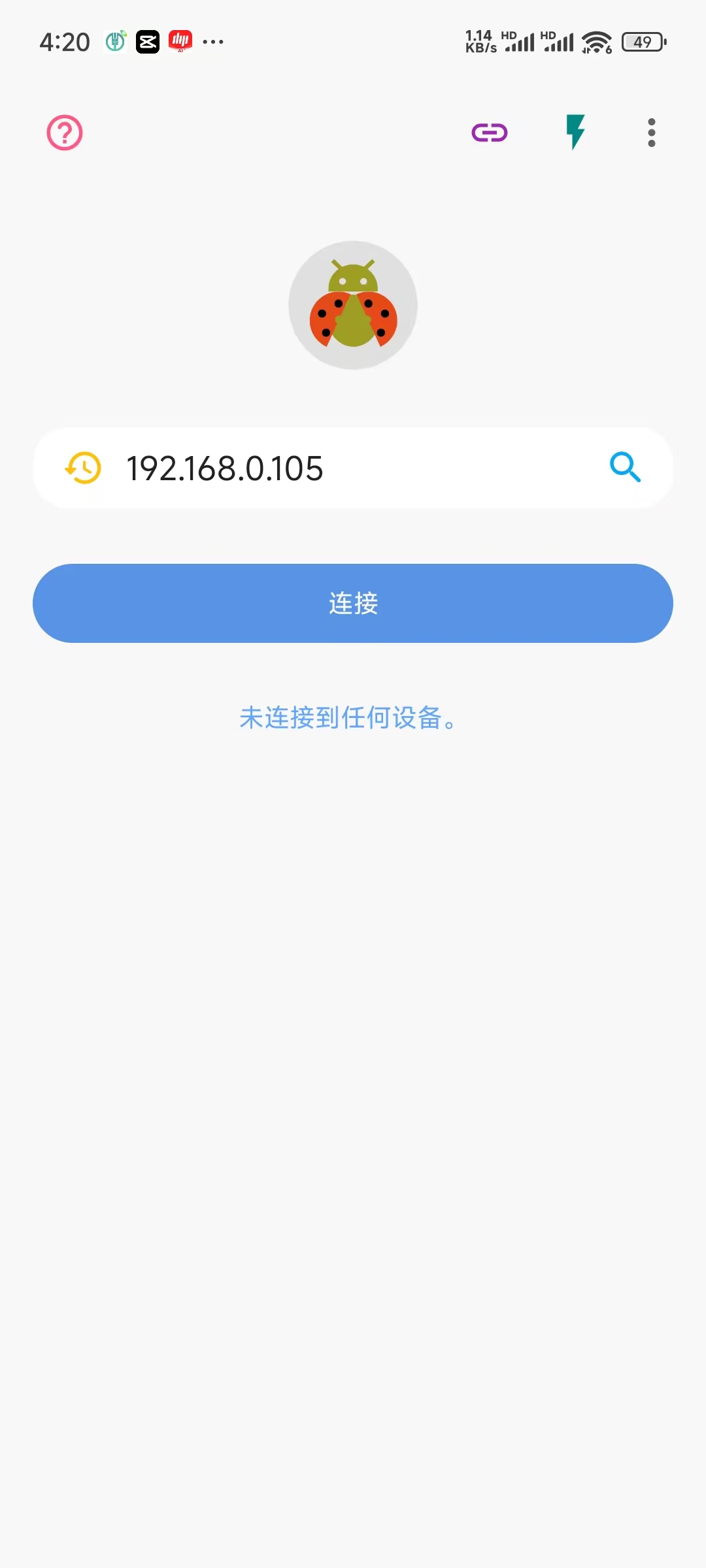Tap the purple link icon
The height and width of the screenshot is (1568, 706).
click(490, 133)
